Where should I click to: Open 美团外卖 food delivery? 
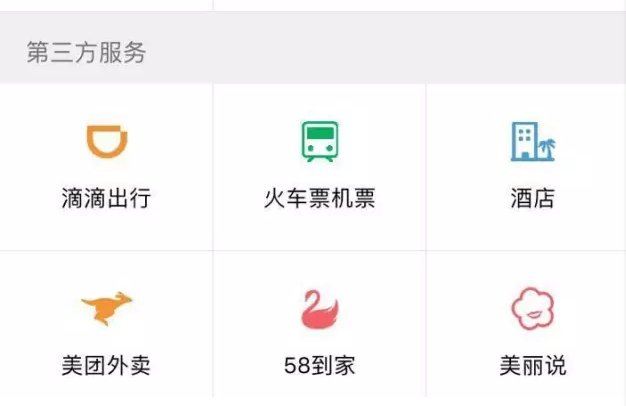(x=106, y=331)
